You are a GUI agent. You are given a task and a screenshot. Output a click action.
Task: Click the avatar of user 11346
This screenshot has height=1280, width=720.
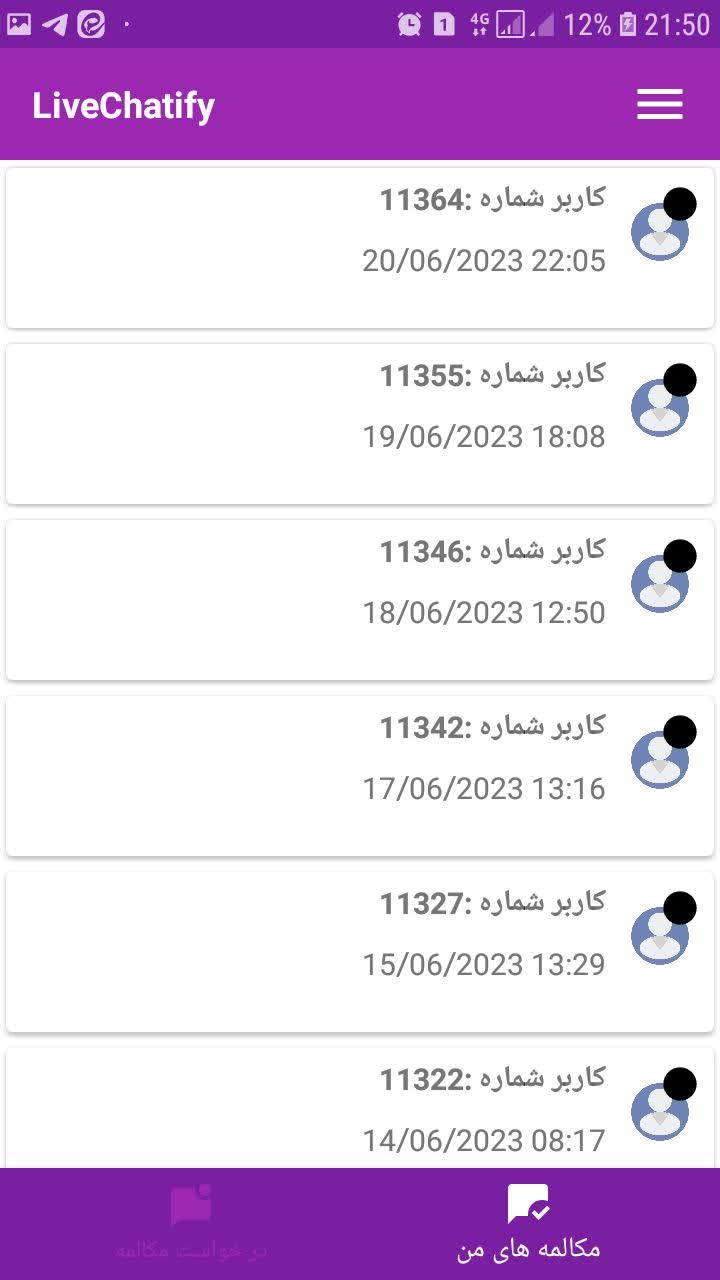(659, 582)
